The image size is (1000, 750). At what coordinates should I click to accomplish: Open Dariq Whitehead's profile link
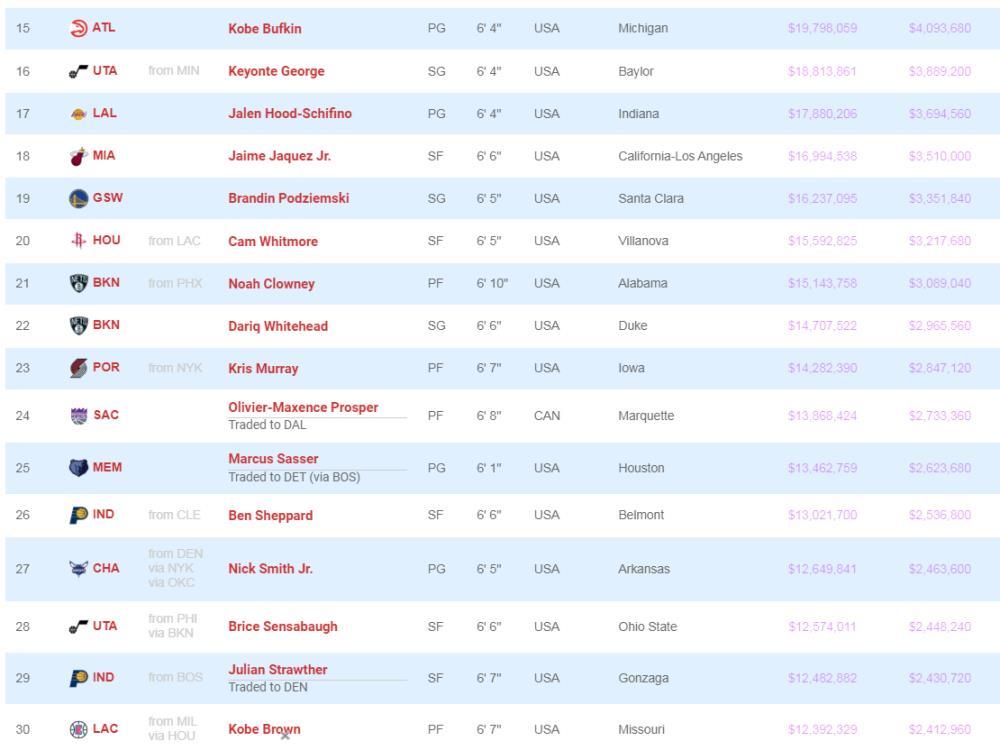[277, 326]
